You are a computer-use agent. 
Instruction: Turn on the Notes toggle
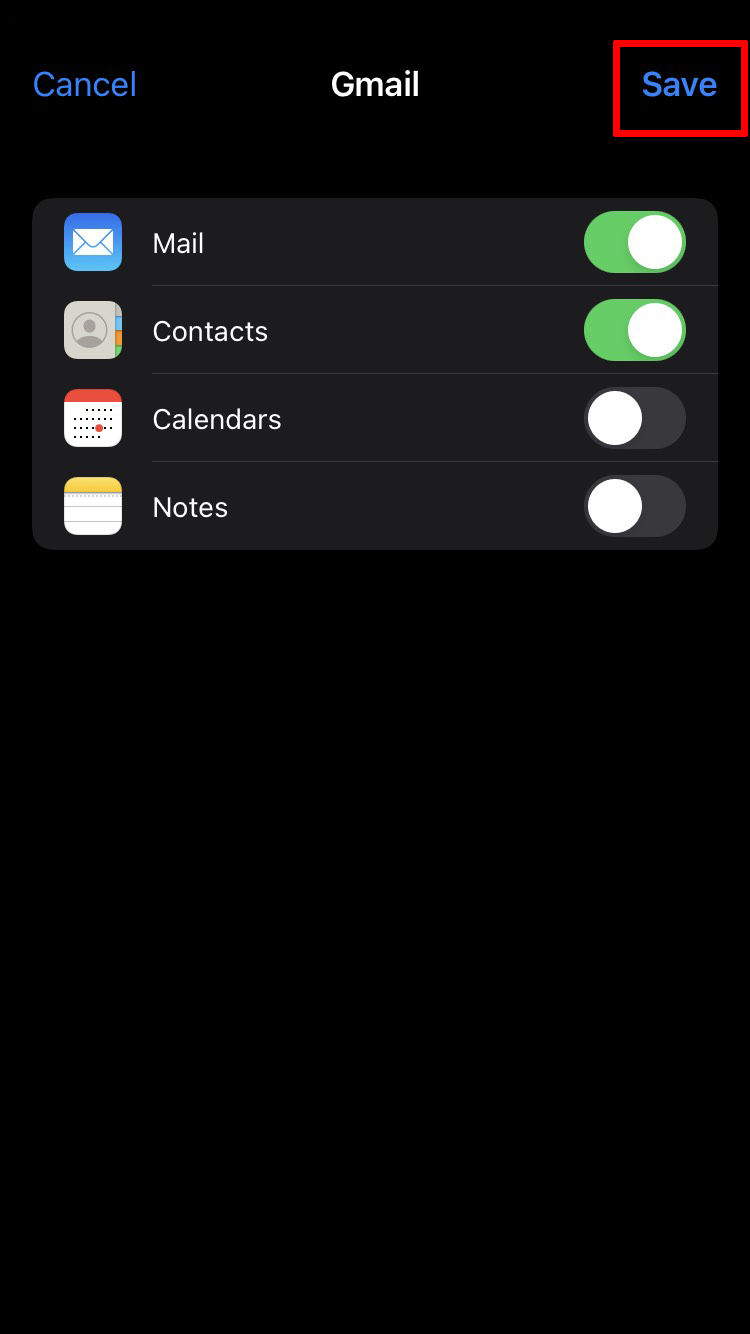coord(634,507)
